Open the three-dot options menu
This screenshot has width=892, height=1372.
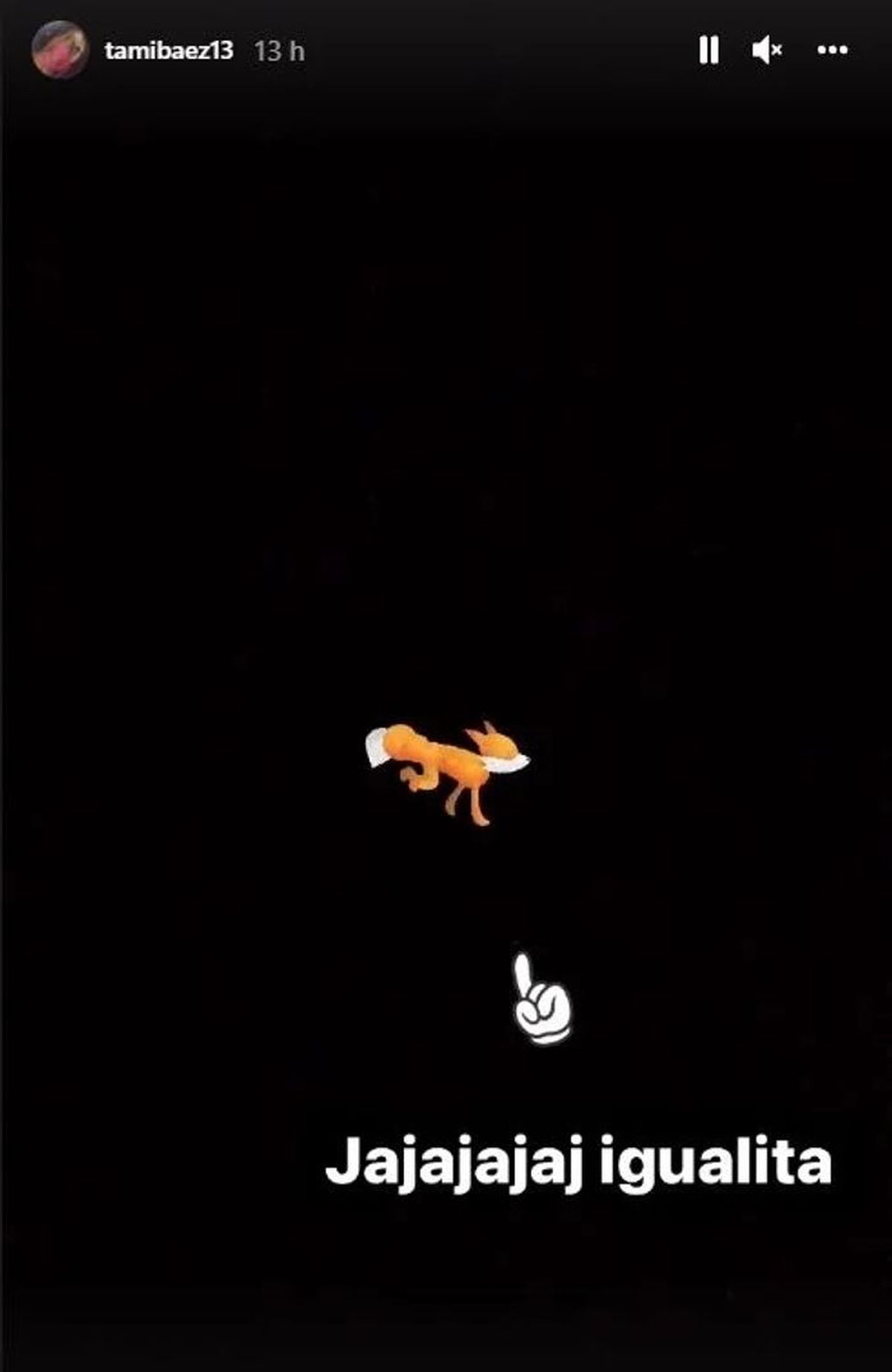(x=832, y=51)
